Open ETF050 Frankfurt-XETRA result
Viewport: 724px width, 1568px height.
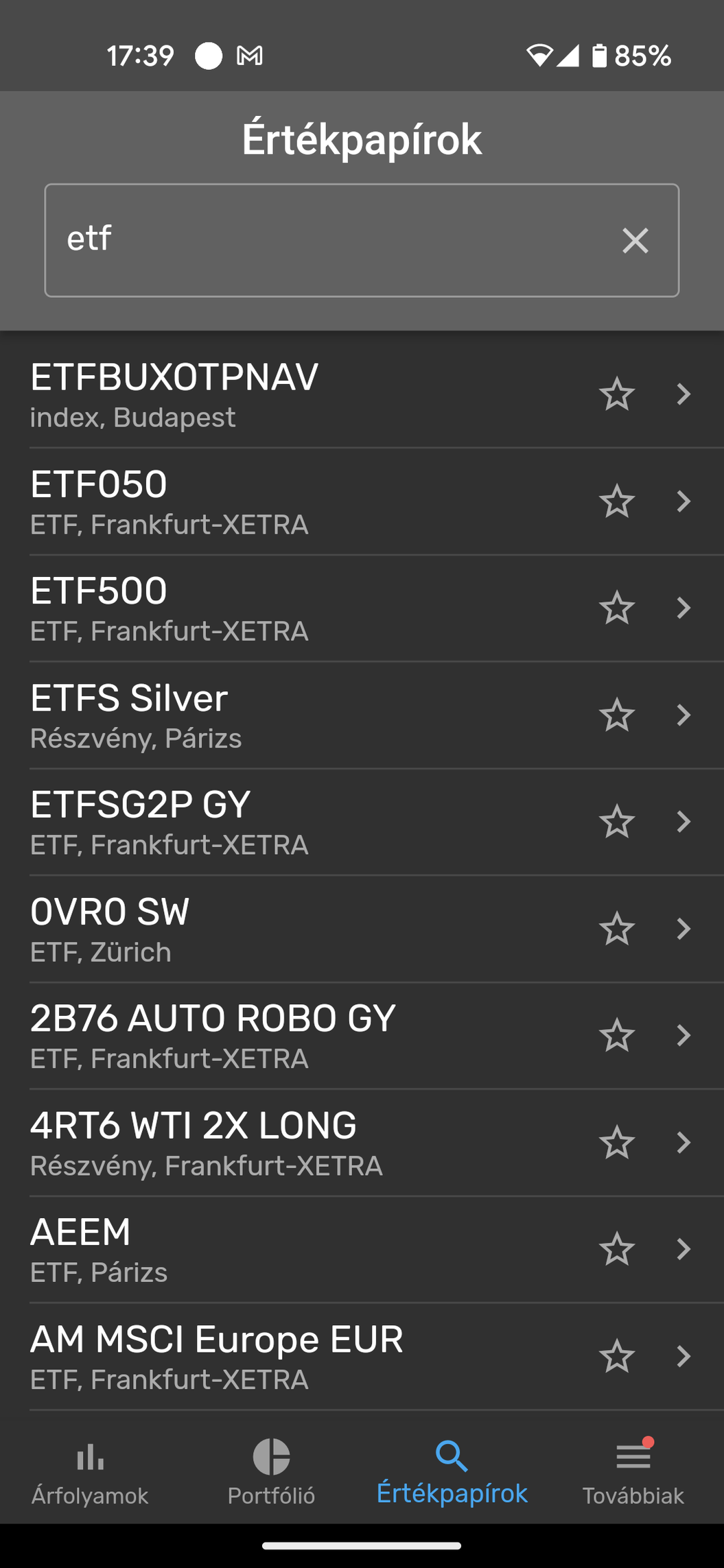click(x=275, y=501)
